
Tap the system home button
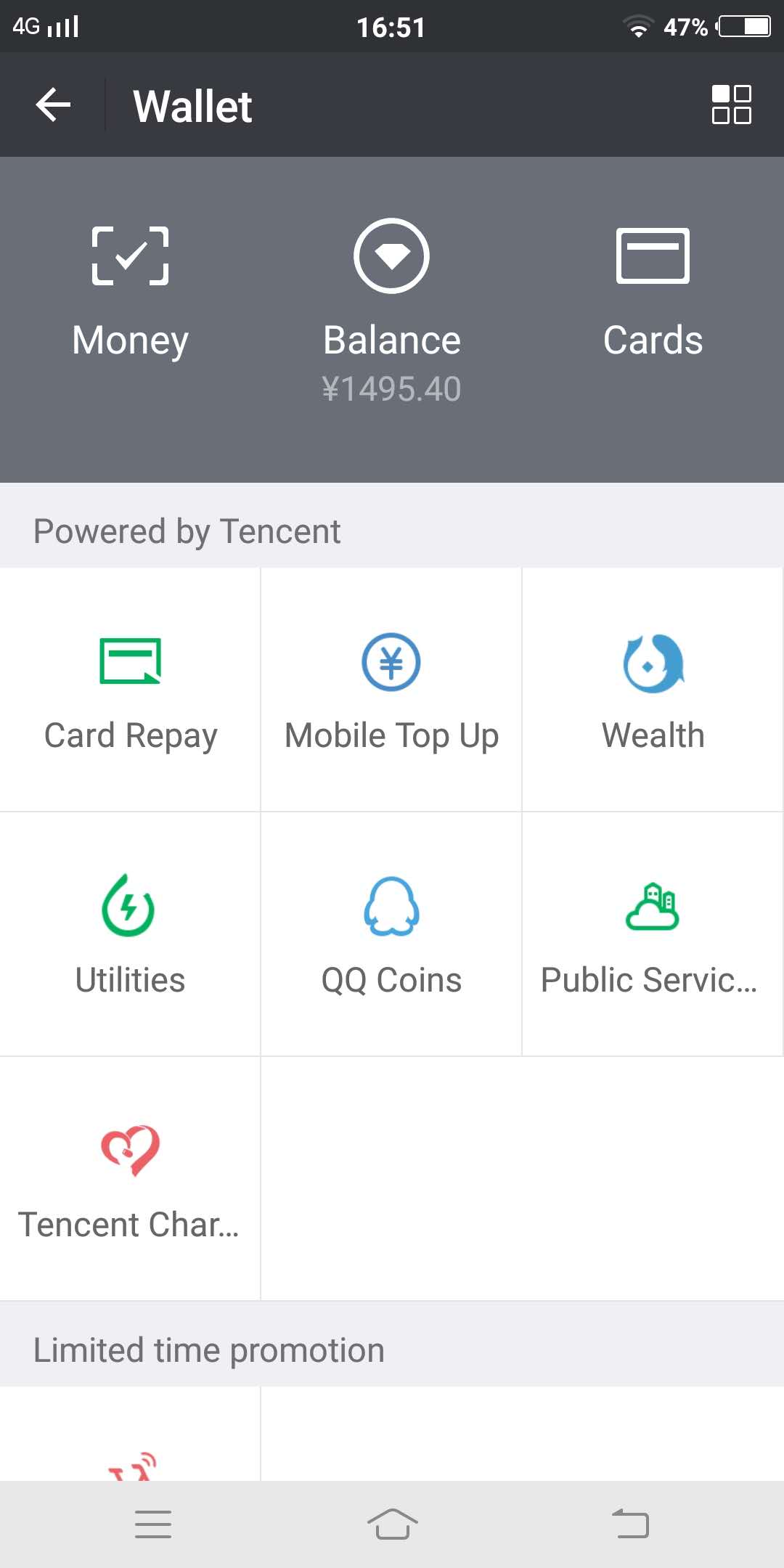pyautogui.click(x=392, y=1523)
